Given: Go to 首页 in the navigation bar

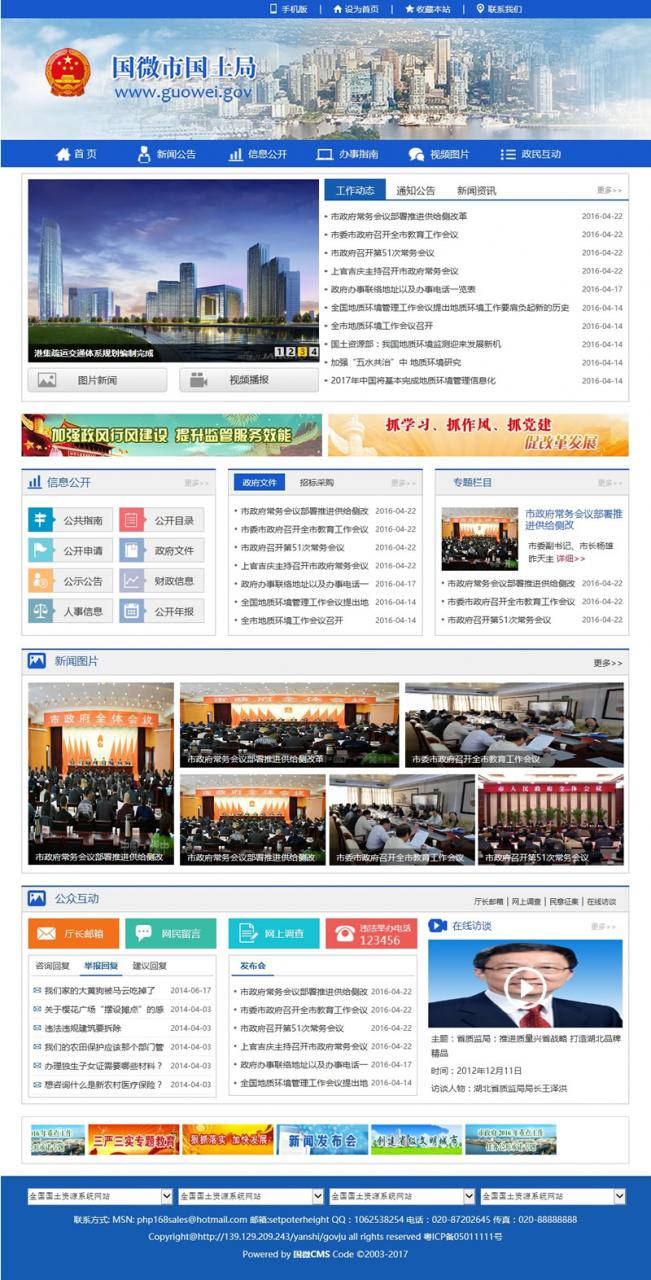Looking at the screenshot, I should tap(76, 154).
